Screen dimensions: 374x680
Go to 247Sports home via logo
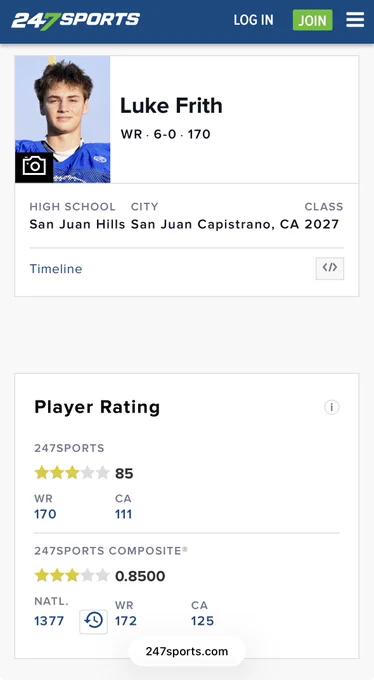pyautogui.click(x=75, y=20)
